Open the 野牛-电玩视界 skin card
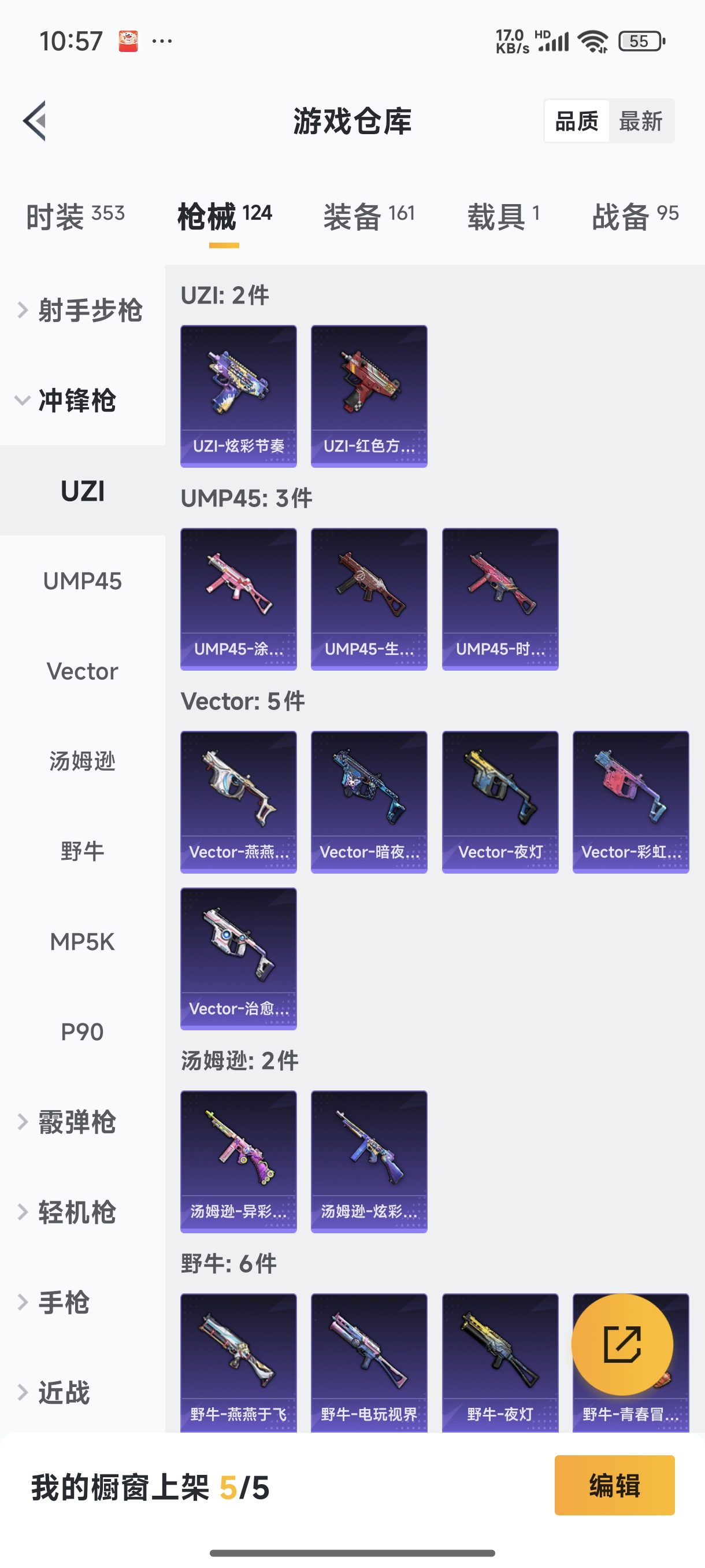Screen dimensions: 705x1568 point(369,1362)
